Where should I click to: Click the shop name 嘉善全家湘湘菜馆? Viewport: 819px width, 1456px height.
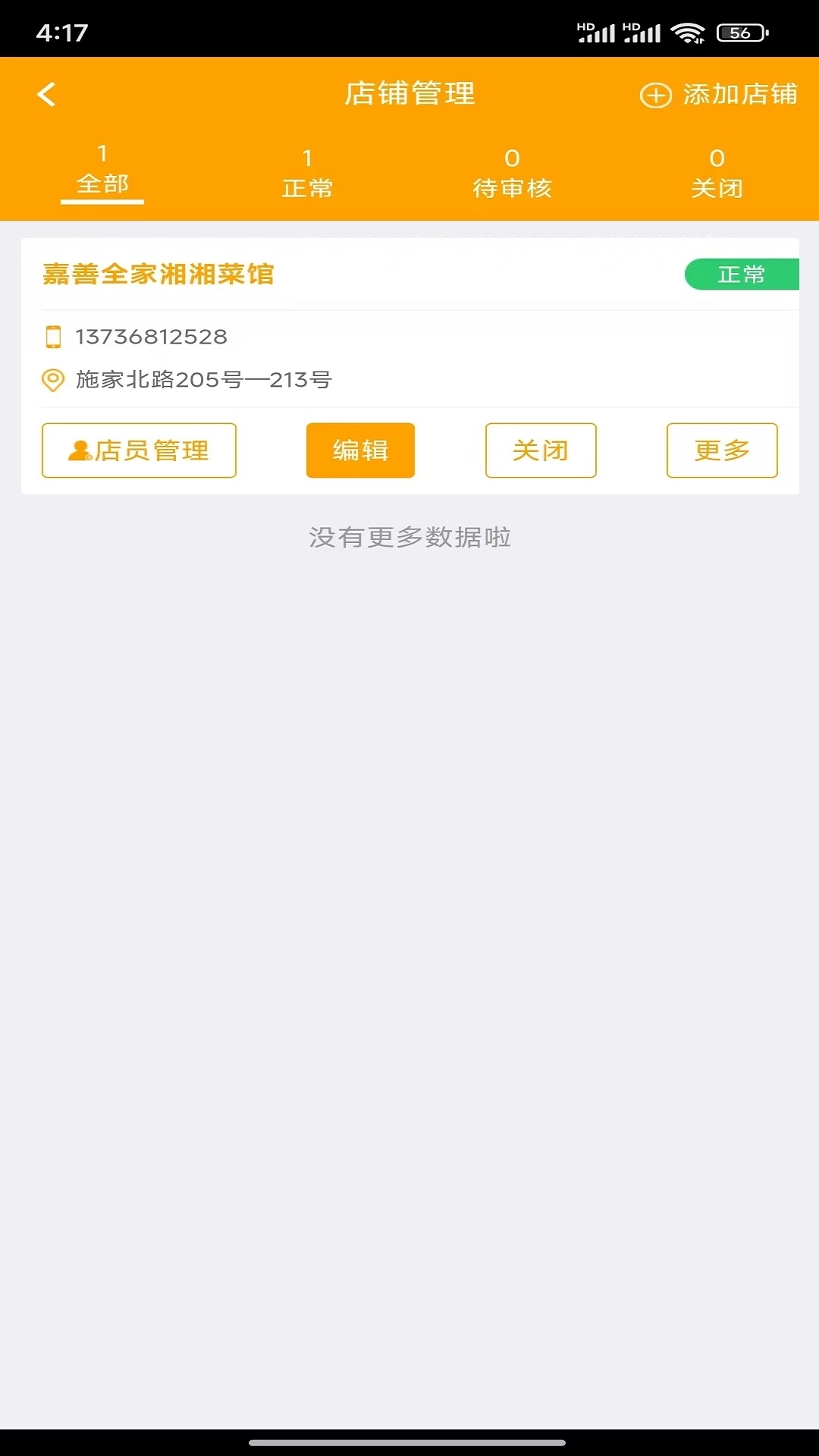click(158, 275)
